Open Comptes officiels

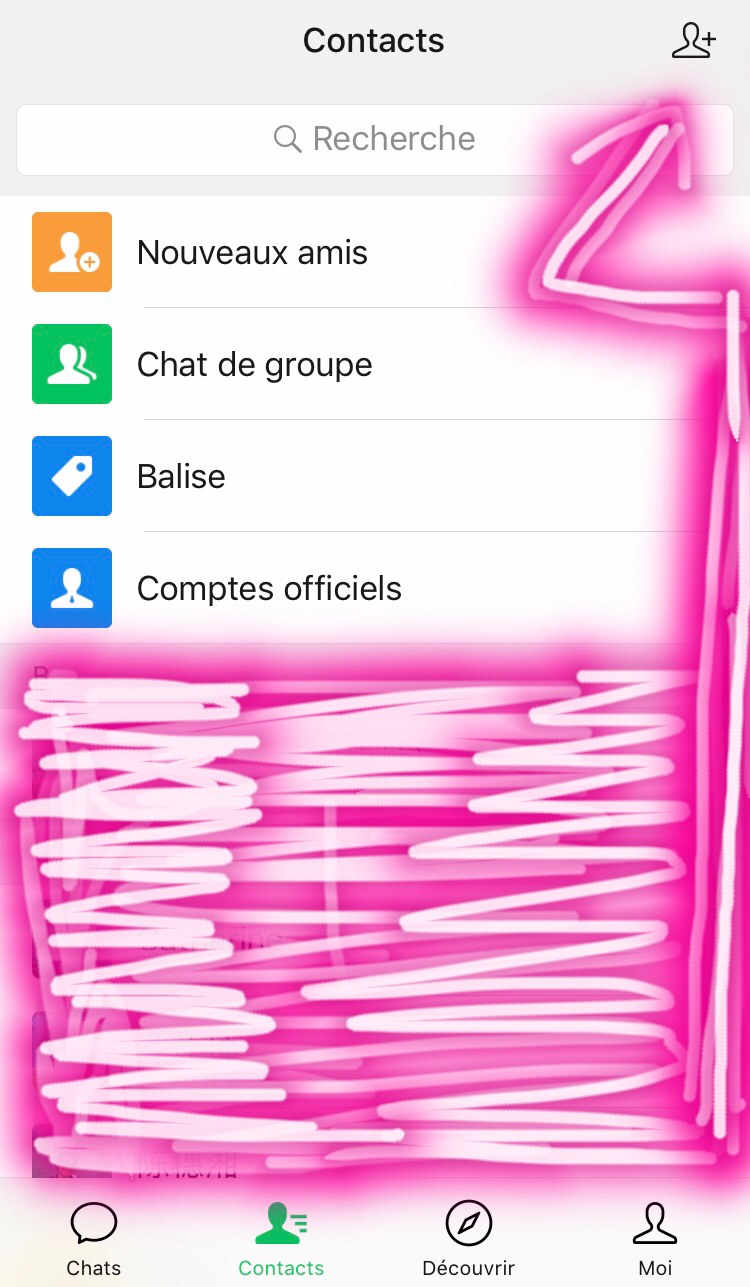[x=375, y=588]
